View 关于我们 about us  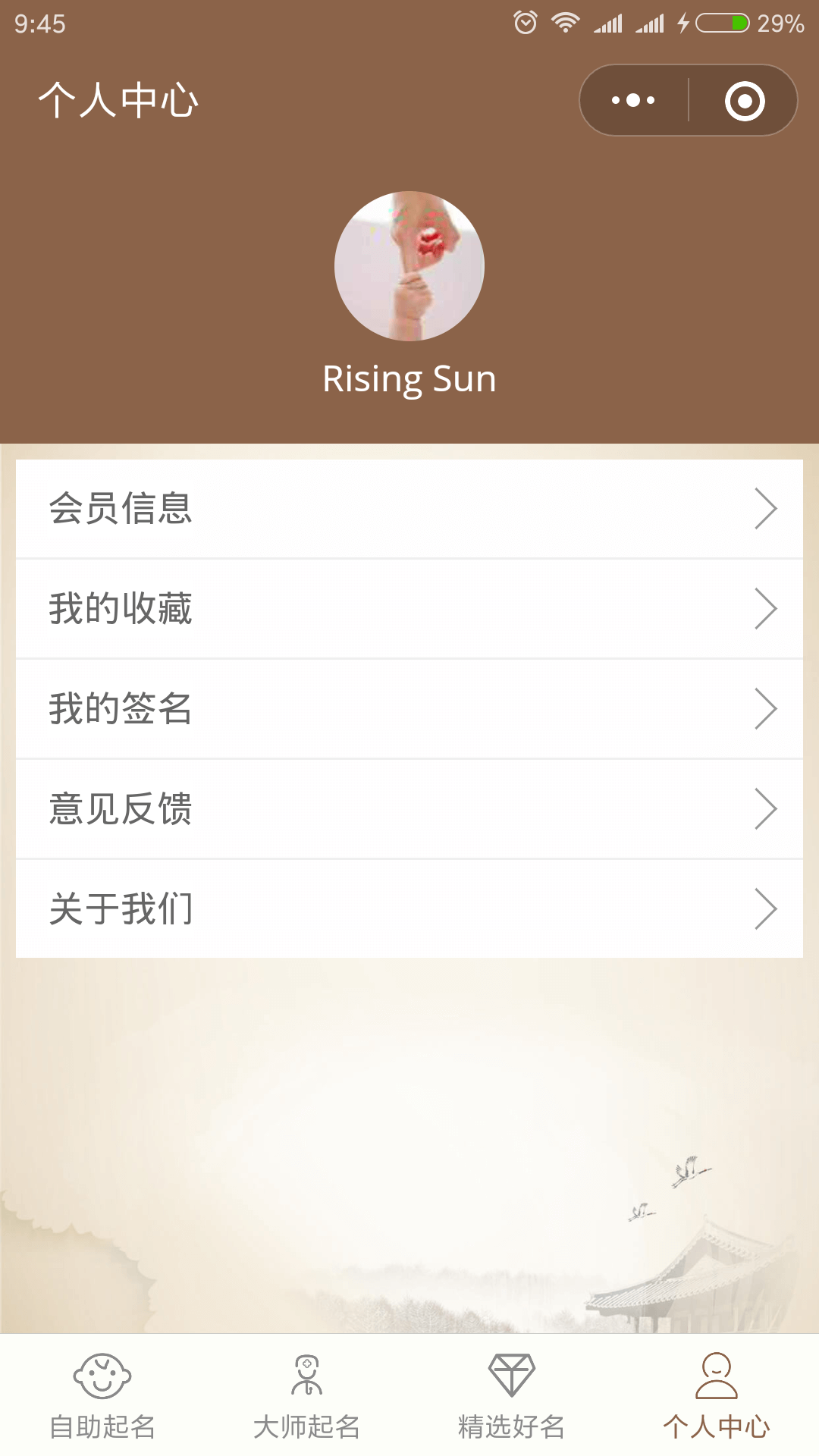point(409,909)
